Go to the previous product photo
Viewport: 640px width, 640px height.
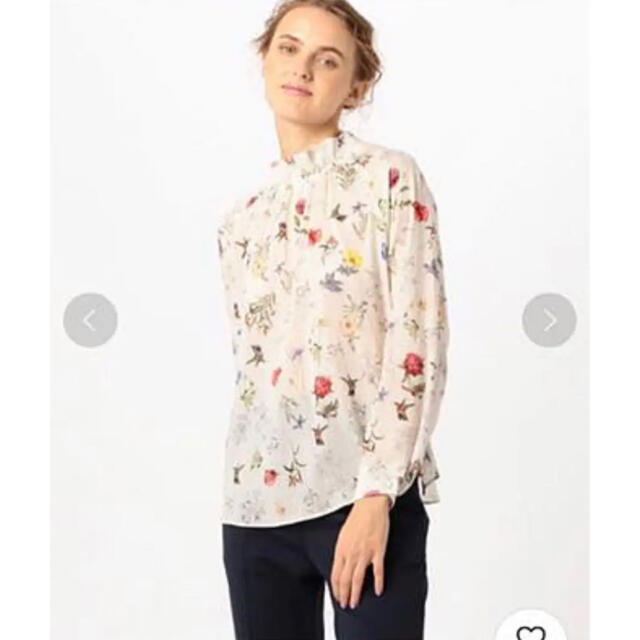[90, 320]
